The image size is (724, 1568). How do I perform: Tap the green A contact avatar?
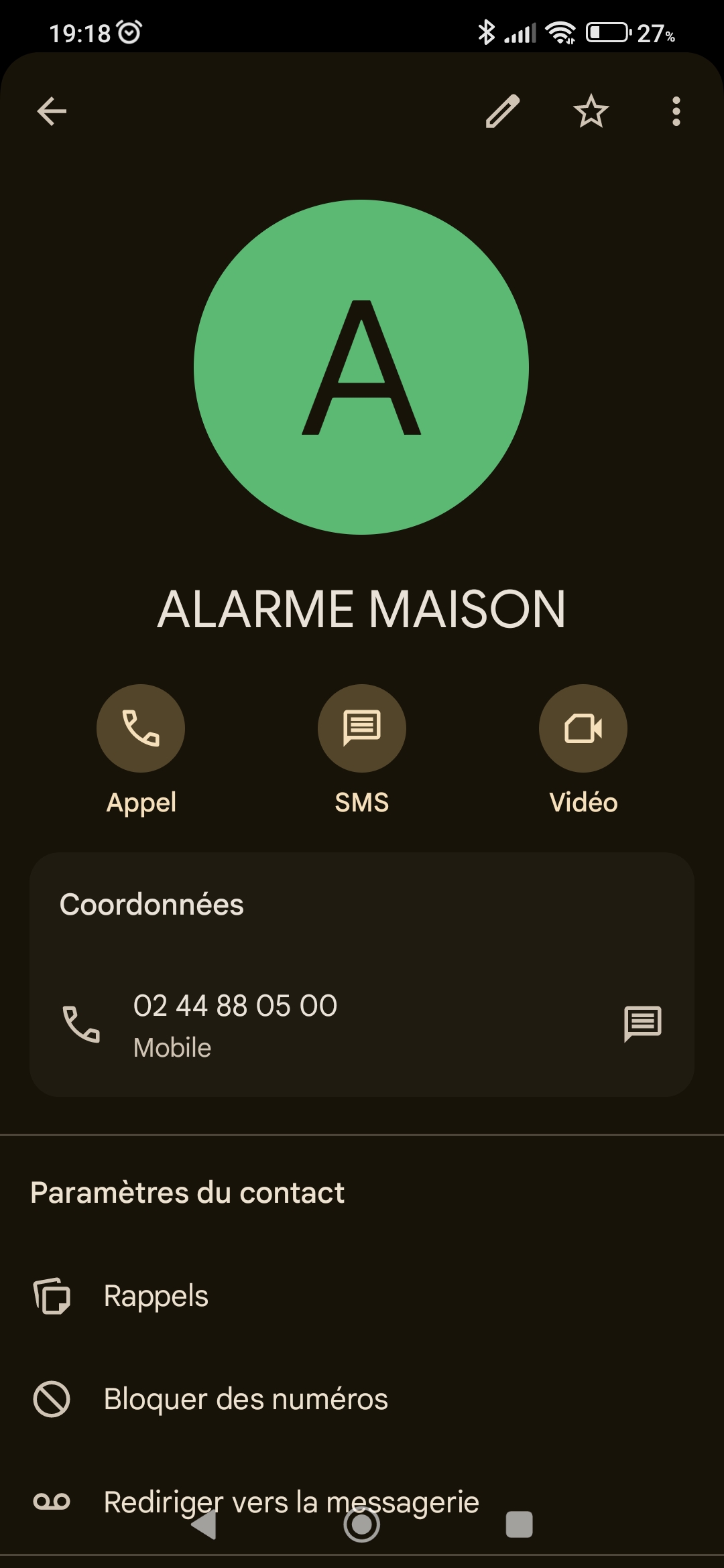(x=361, y=367)
